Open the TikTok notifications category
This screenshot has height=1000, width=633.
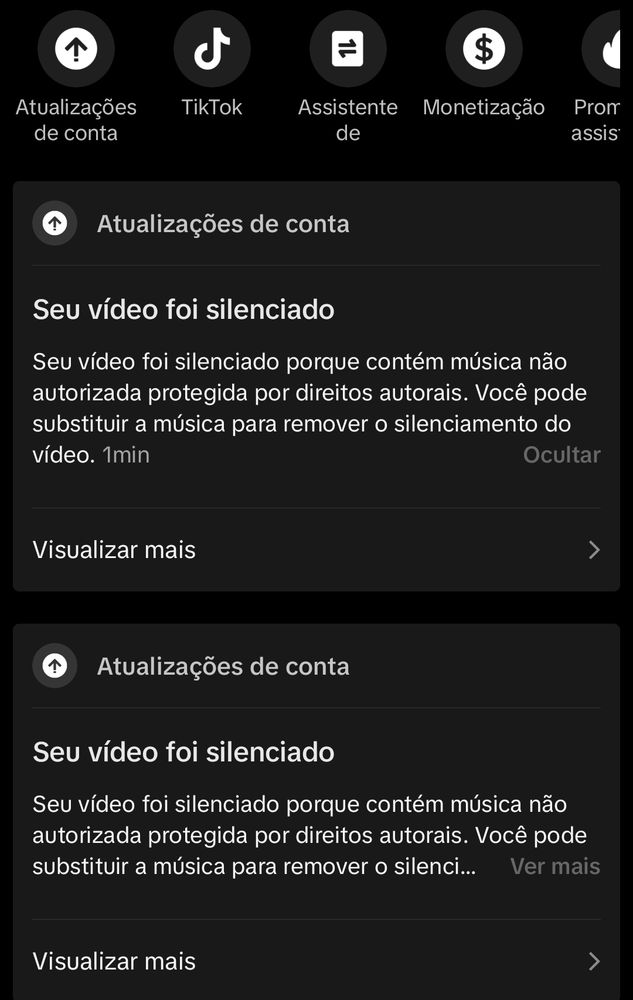click(x=212, y=50)
